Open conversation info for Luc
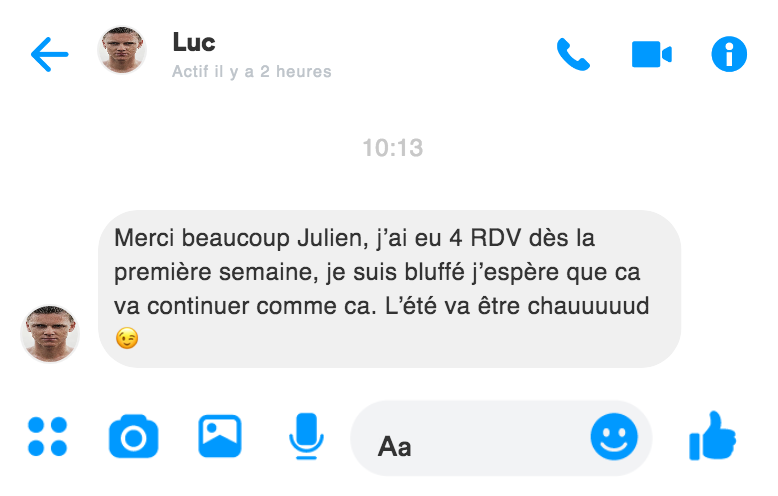The height and width of the screenshot is (496, 778). pyautogui.click(x=729, y=54)
